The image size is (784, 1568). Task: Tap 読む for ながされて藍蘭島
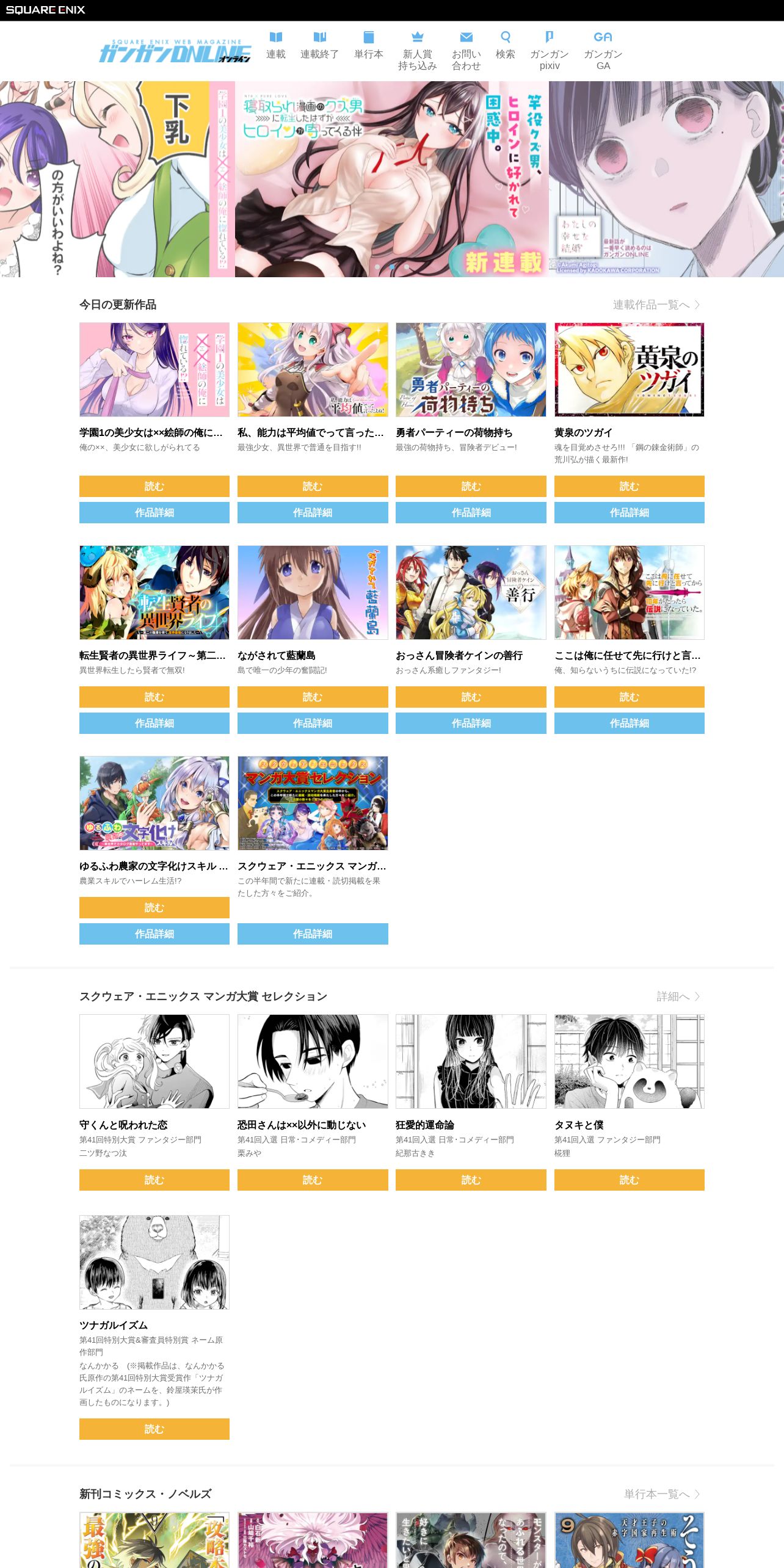point(313,697)
